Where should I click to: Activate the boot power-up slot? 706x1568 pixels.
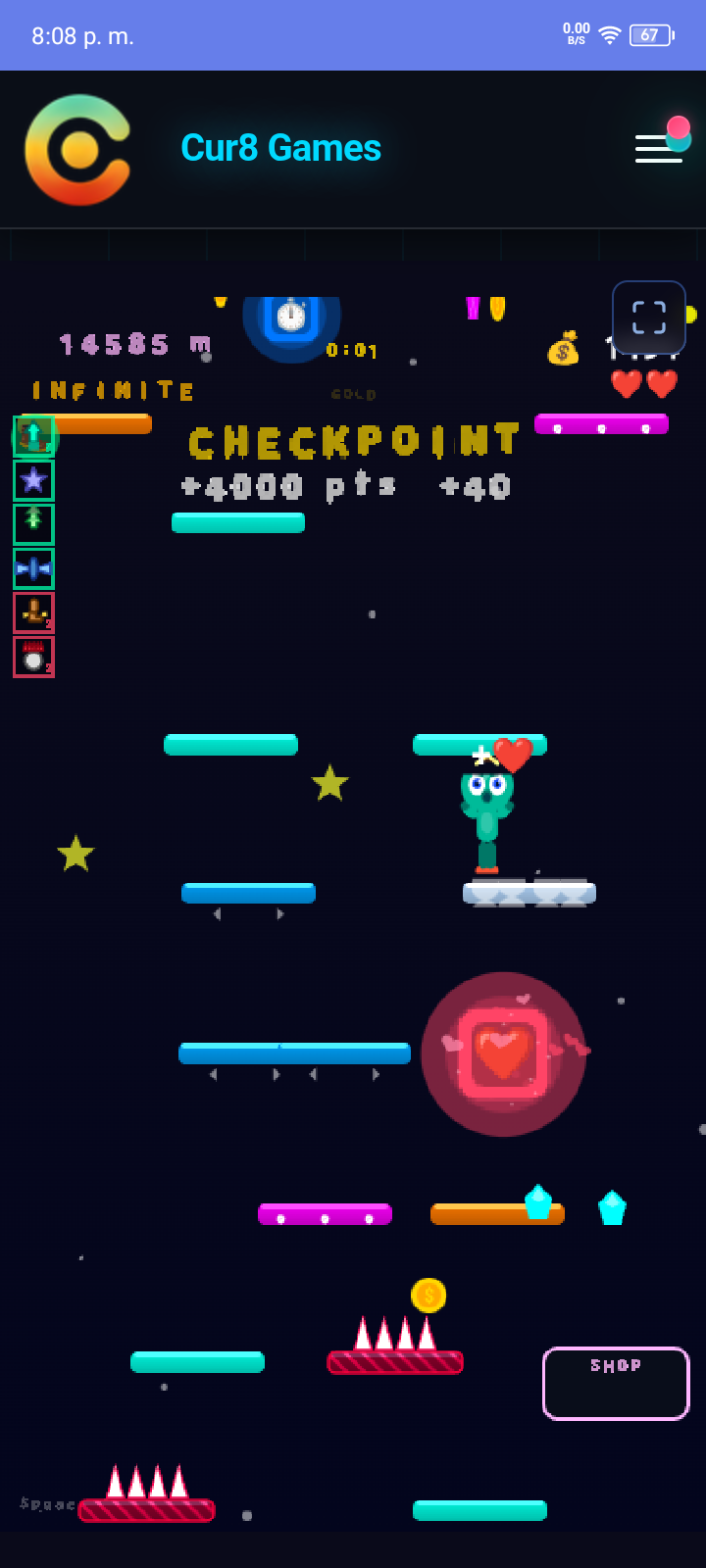click(x=33, y=612)
